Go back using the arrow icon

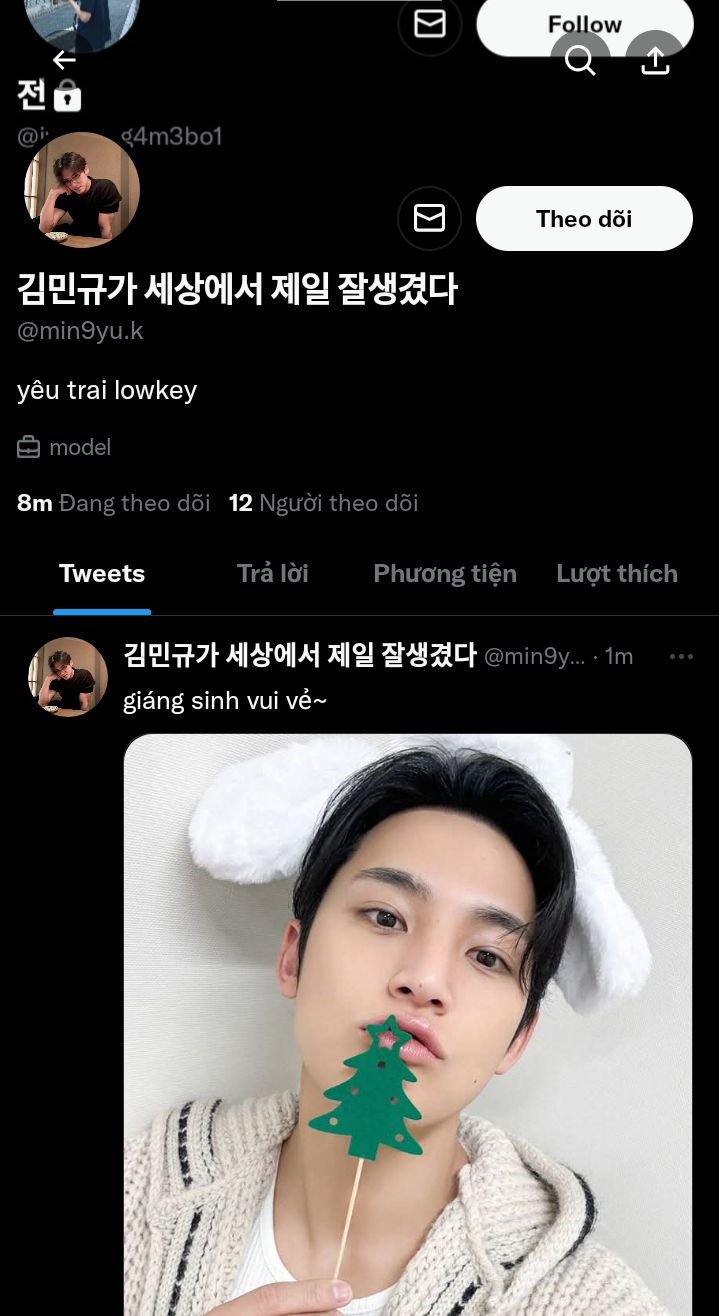tap(64, 60)
